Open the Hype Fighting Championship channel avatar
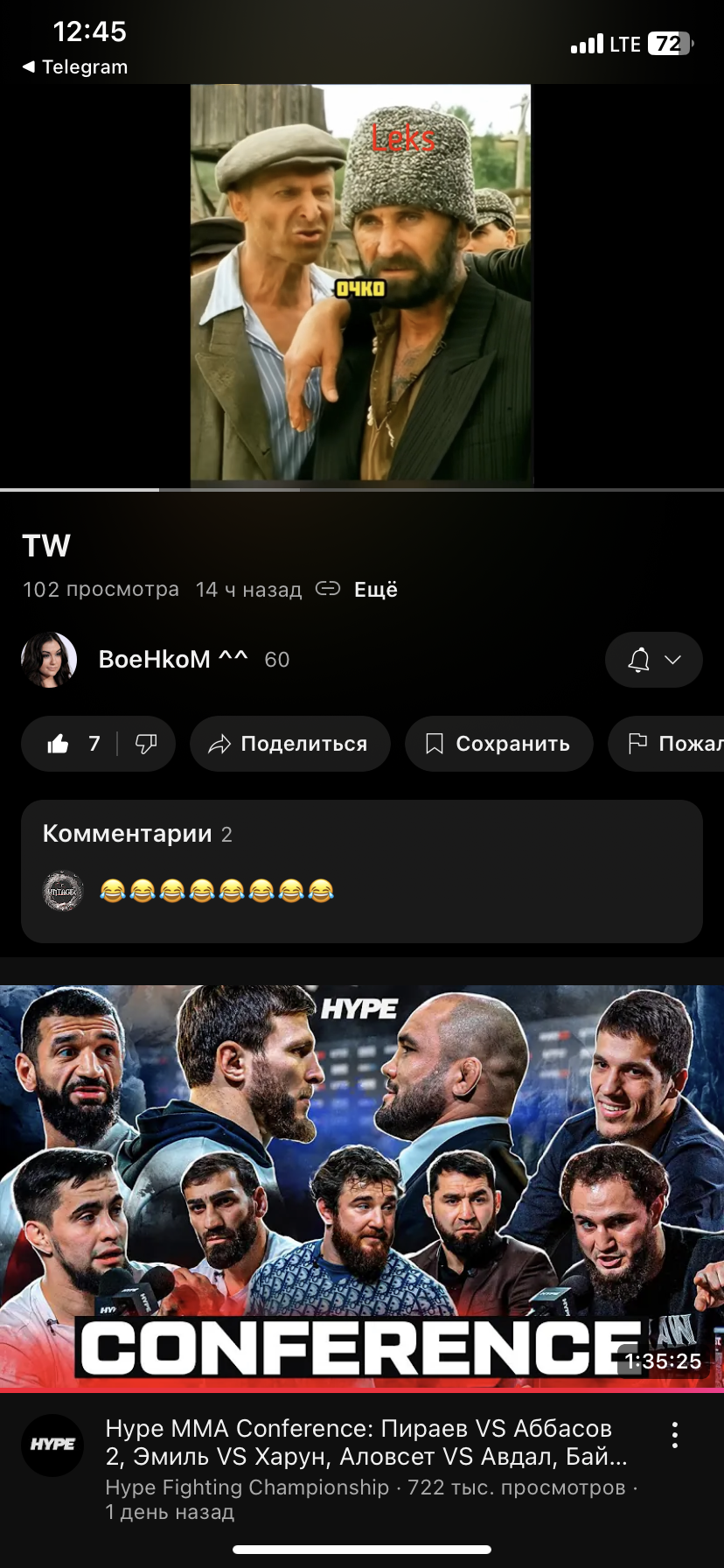This screenshot has width=724, height=1568. click(52, 1445)
